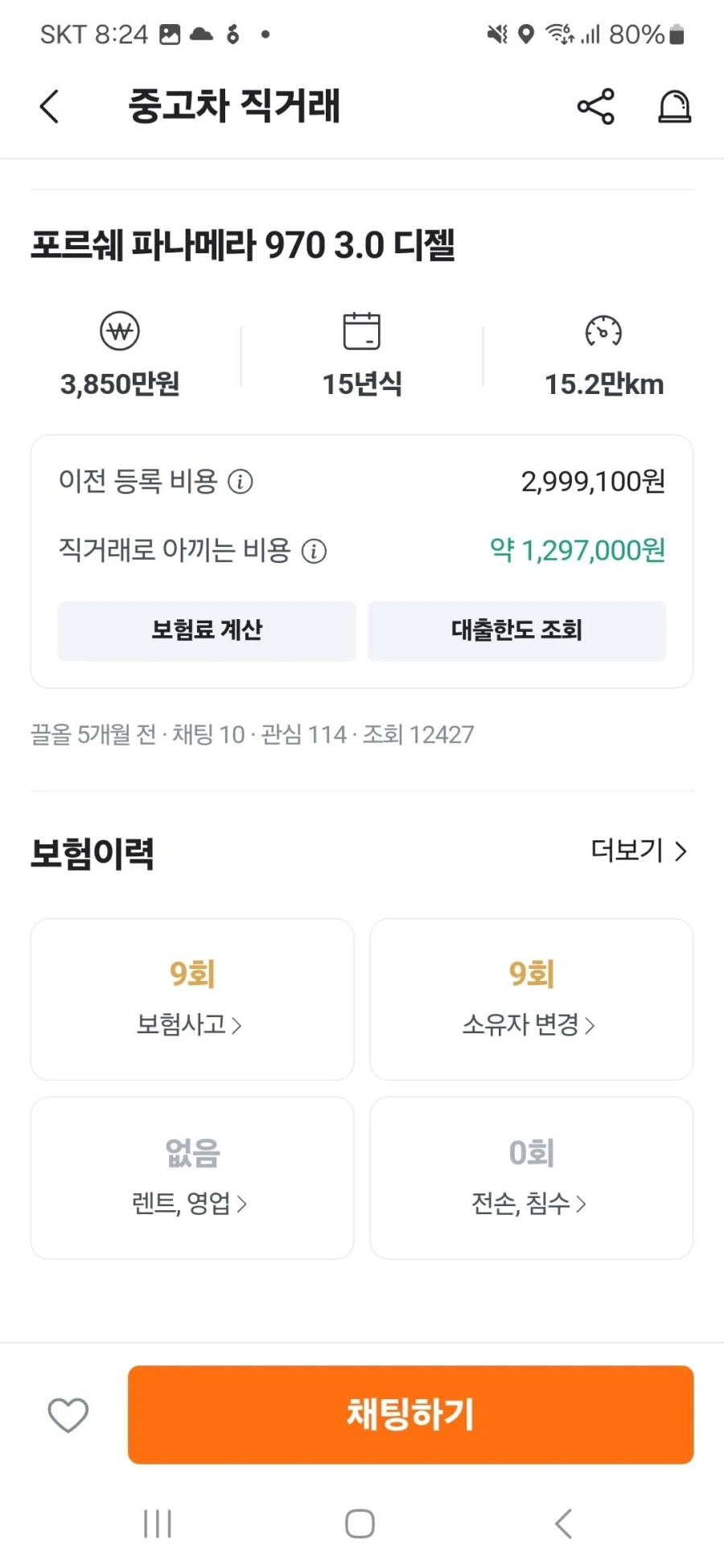Viewport: 724px width, 1568px height.
Task: Tap the won price icon above 3,850만원
Action: [x=121, y=330]
